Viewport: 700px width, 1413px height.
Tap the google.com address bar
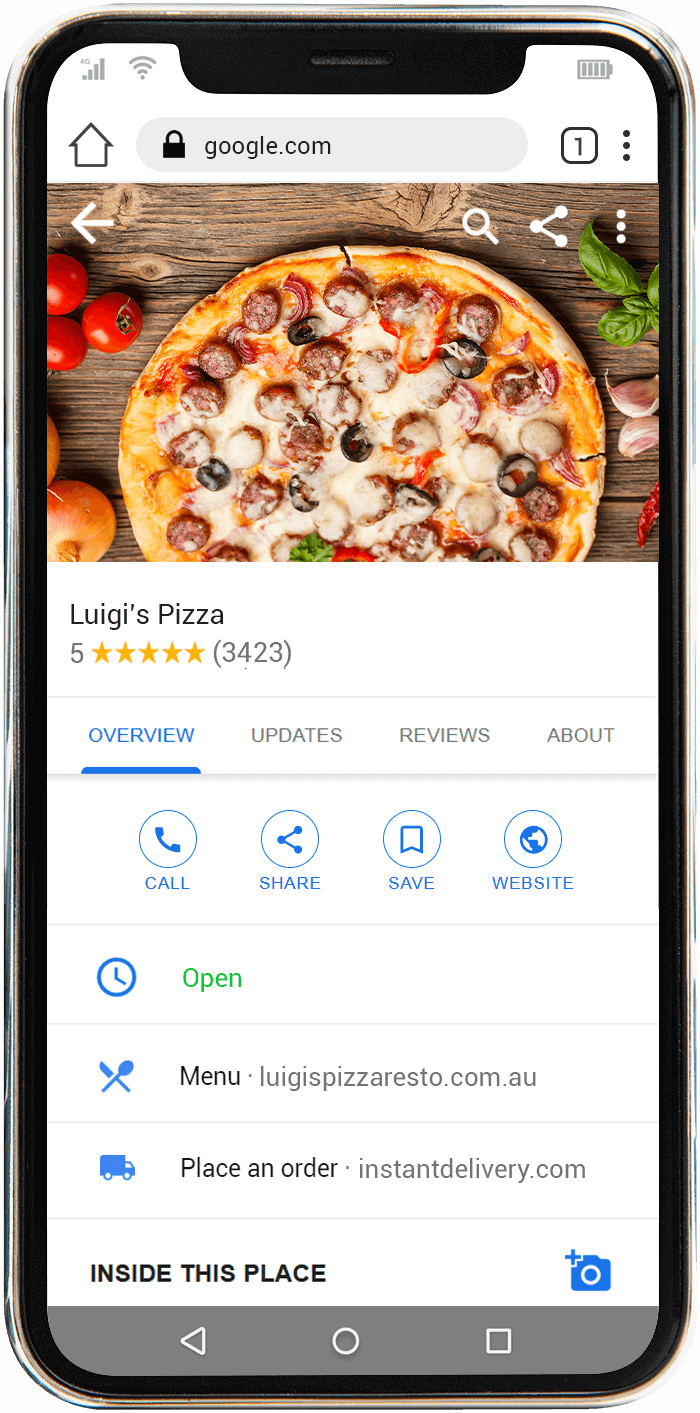pos(331,146)
